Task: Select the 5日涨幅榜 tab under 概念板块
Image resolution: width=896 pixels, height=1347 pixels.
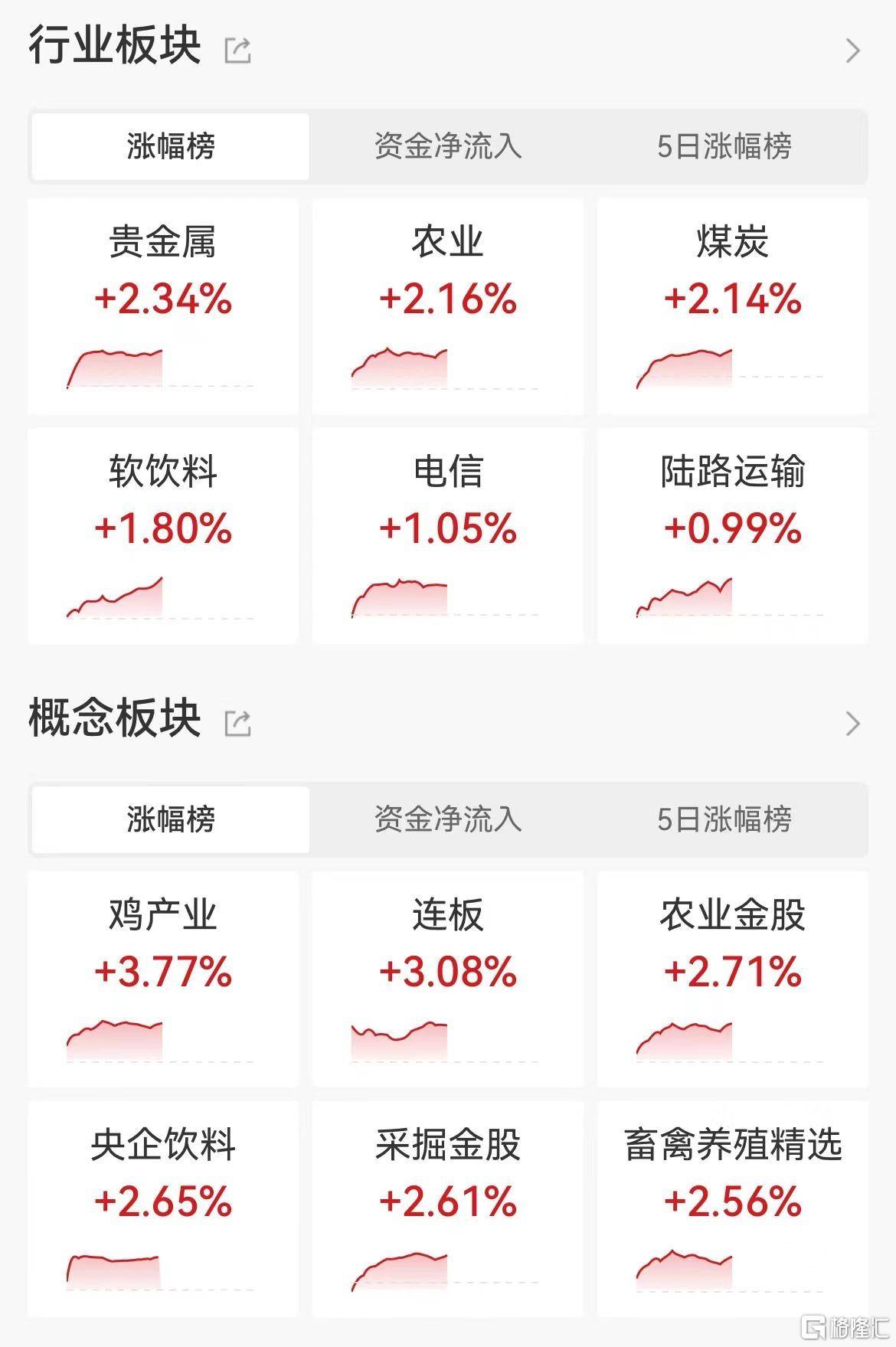Action: [726, 819]
